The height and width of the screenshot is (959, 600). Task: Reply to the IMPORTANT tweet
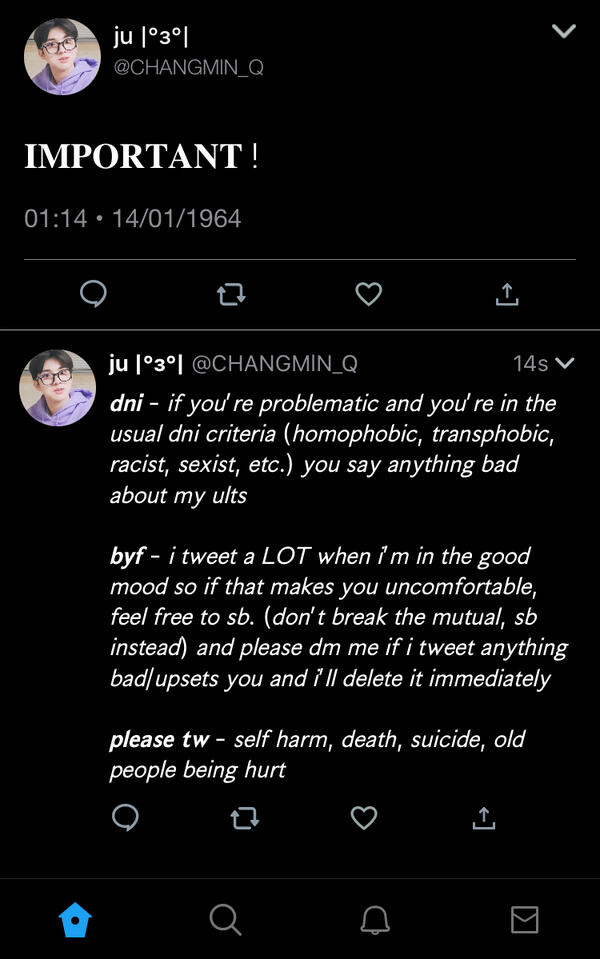pos(93,293)
